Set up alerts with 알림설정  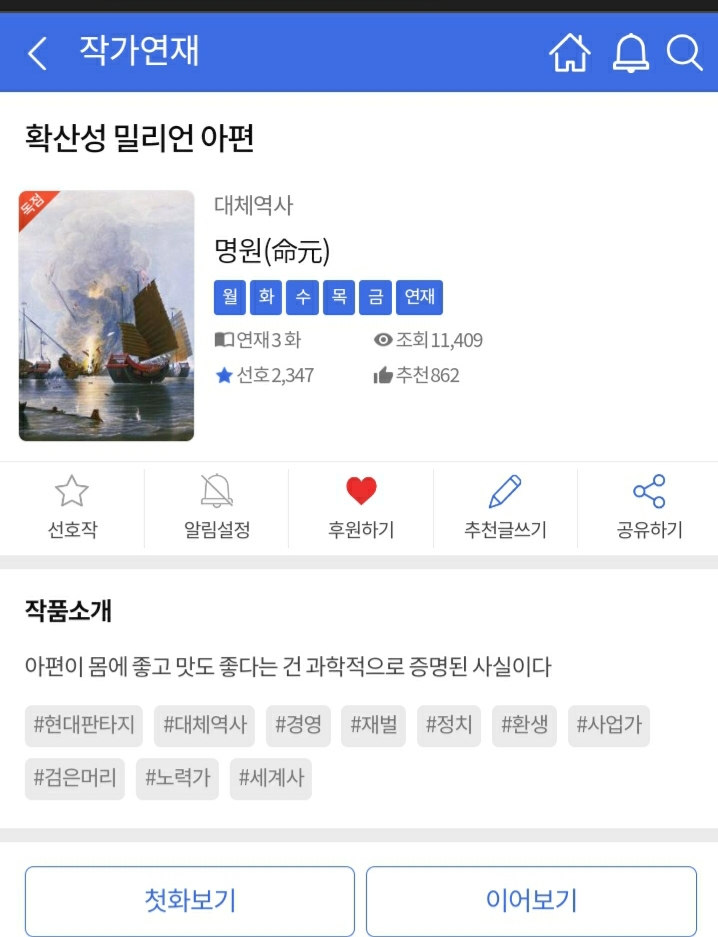pos(216,508)
